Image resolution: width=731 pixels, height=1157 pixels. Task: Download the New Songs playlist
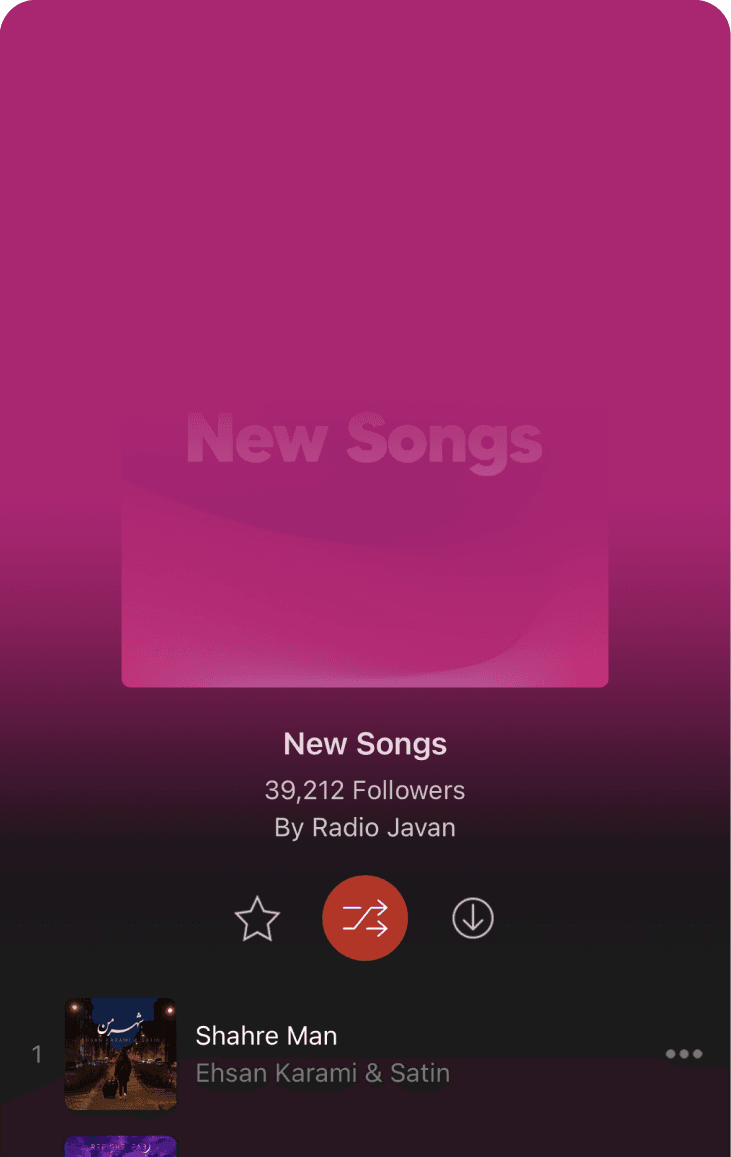click(473, 918)
